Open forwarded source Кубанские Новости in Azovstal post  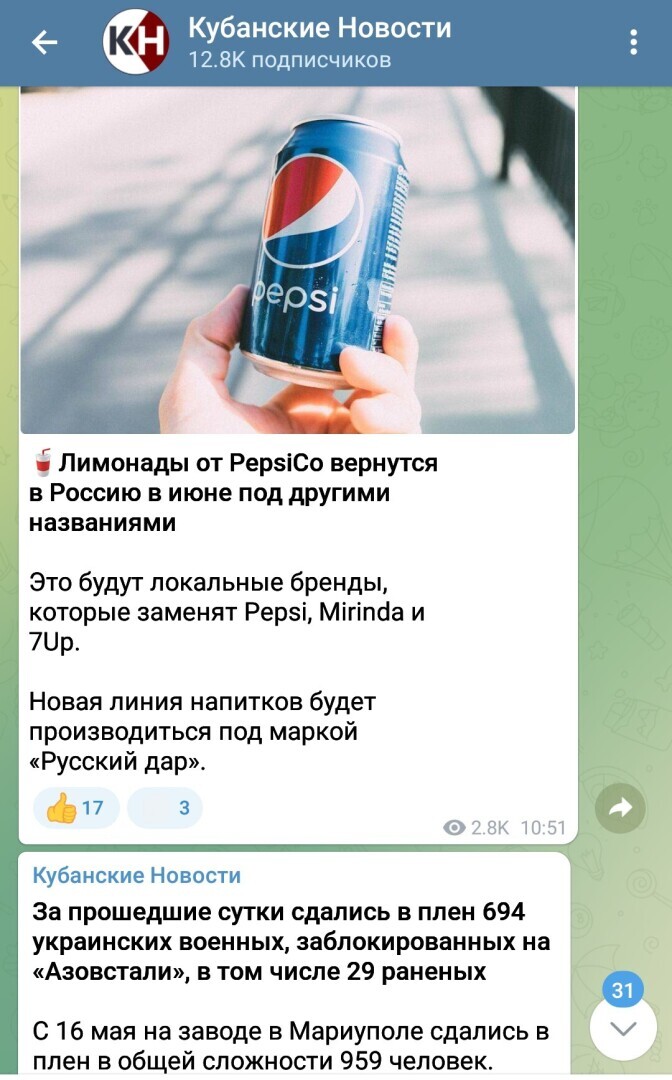tap(137, 876)
